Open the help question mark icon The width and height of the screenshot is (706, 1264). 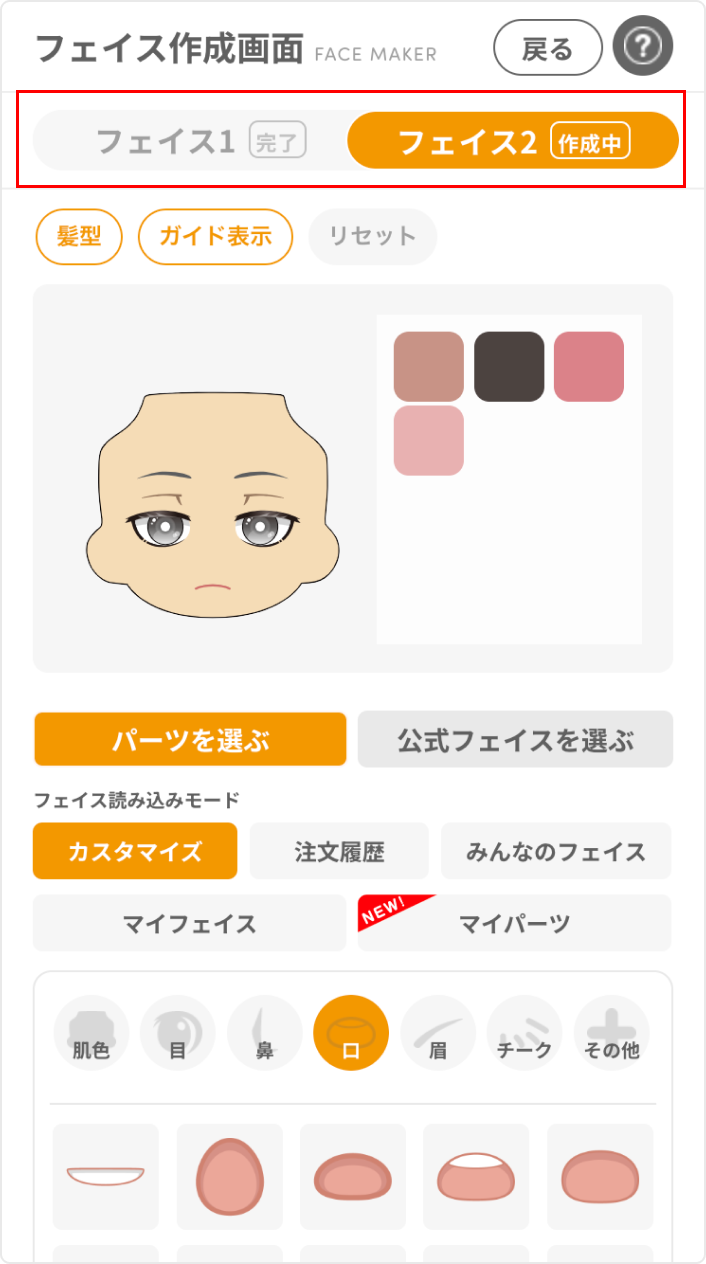click(643, 46)
